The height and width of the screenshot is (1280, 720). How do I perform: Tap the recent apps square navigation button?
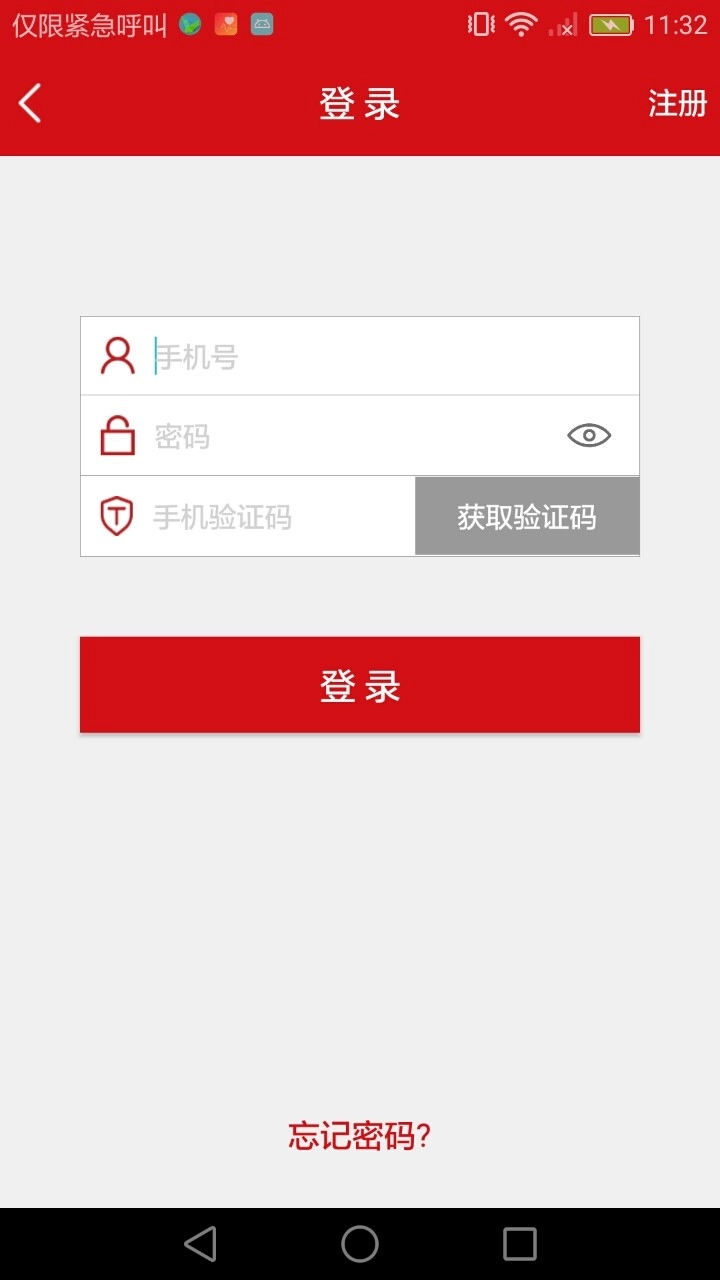click(518, 1243)
